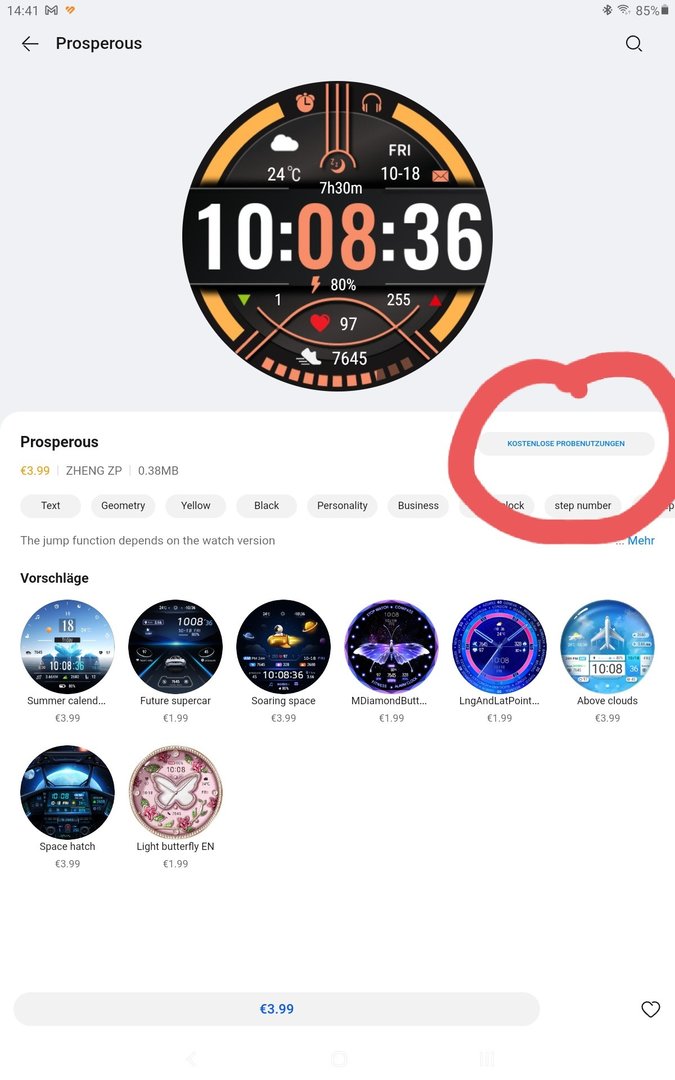
Task: Open the Above clouds watch face
Action: (607, 647)
